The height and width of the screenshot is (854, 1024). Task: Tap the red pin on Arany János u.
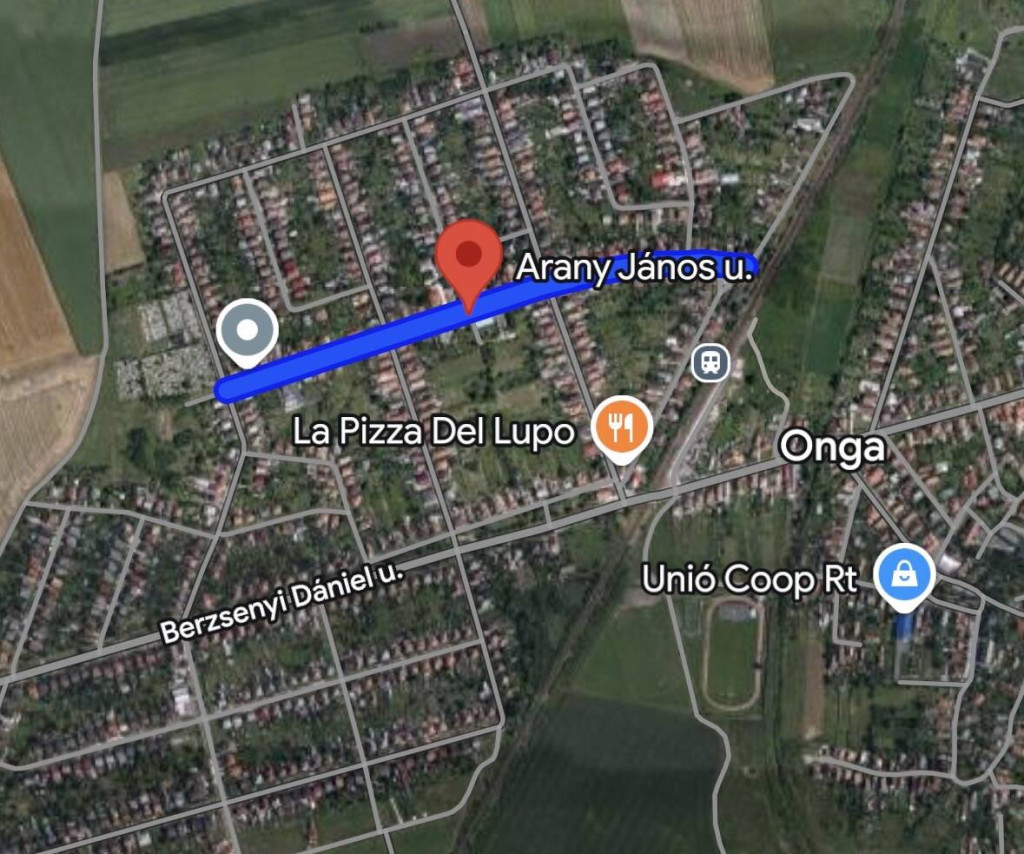(x=468, y=258)
